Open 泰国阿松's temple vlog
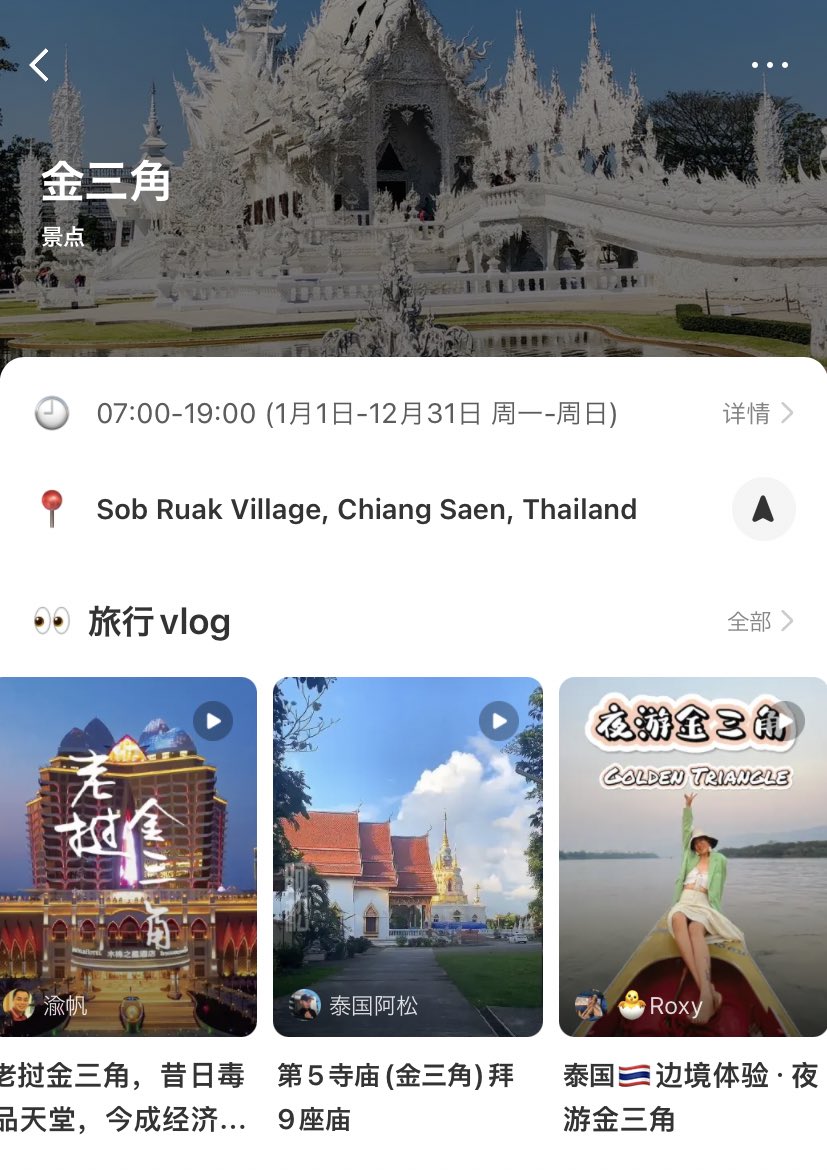The width and height of the screenshot is (827, 1170). click(407, 855)
